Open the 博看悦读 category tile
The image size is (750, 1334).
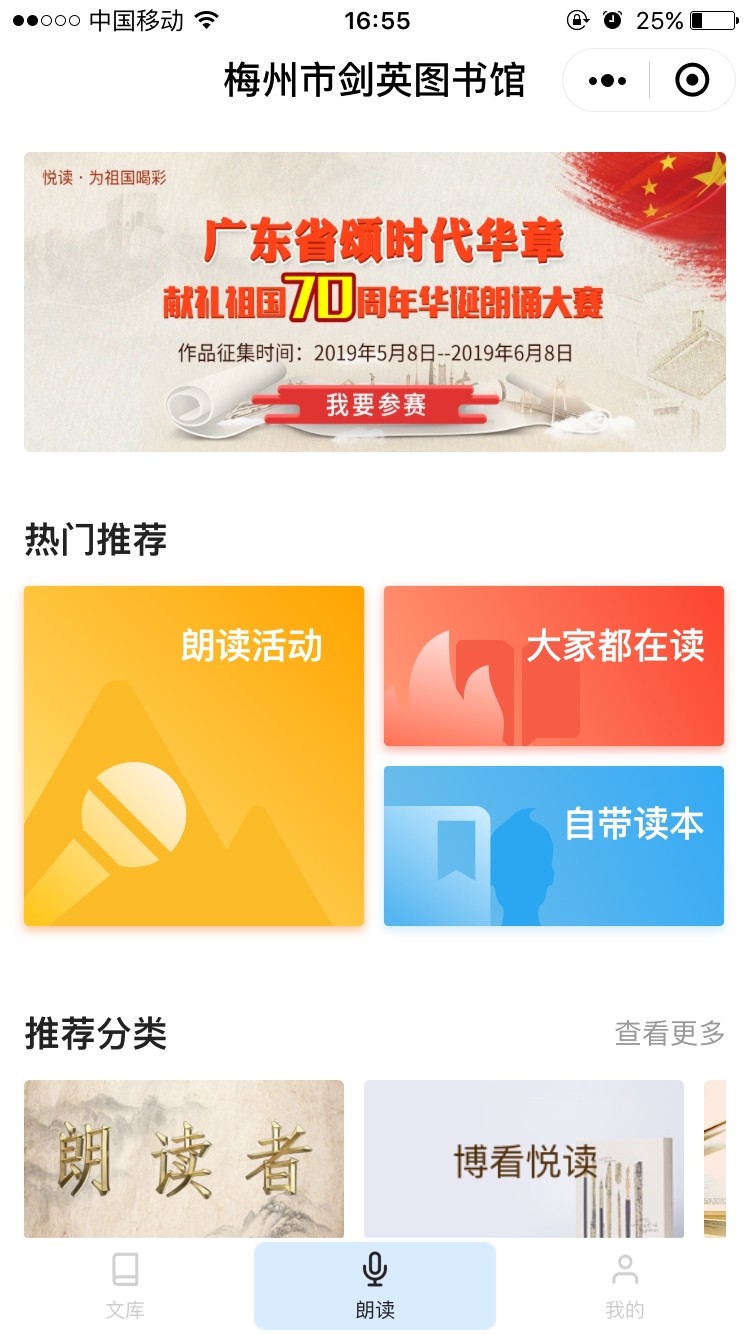pos(524,1159)
